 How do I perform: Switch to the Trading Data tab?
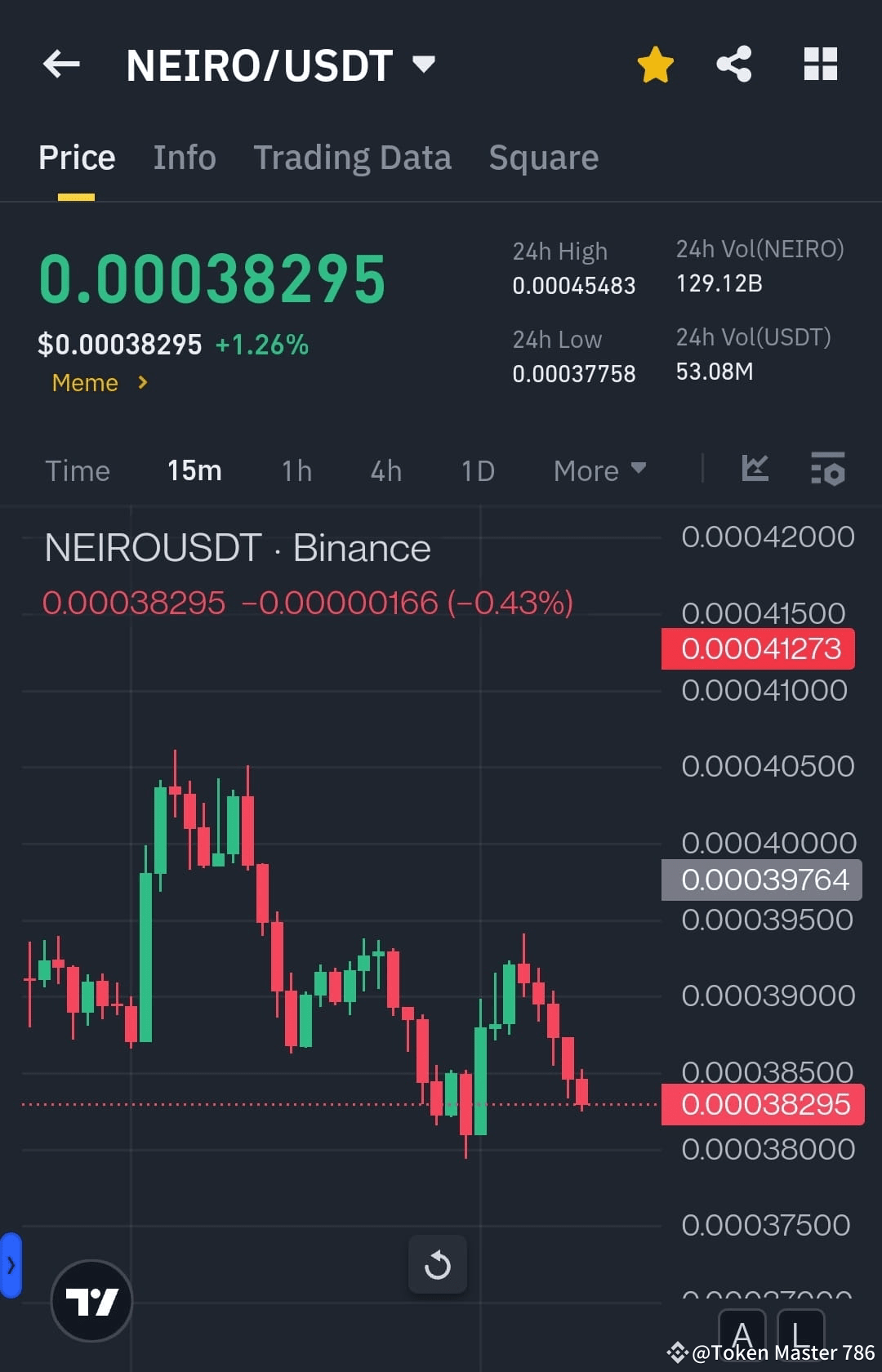pyautogui.click(x=353, y=157)
